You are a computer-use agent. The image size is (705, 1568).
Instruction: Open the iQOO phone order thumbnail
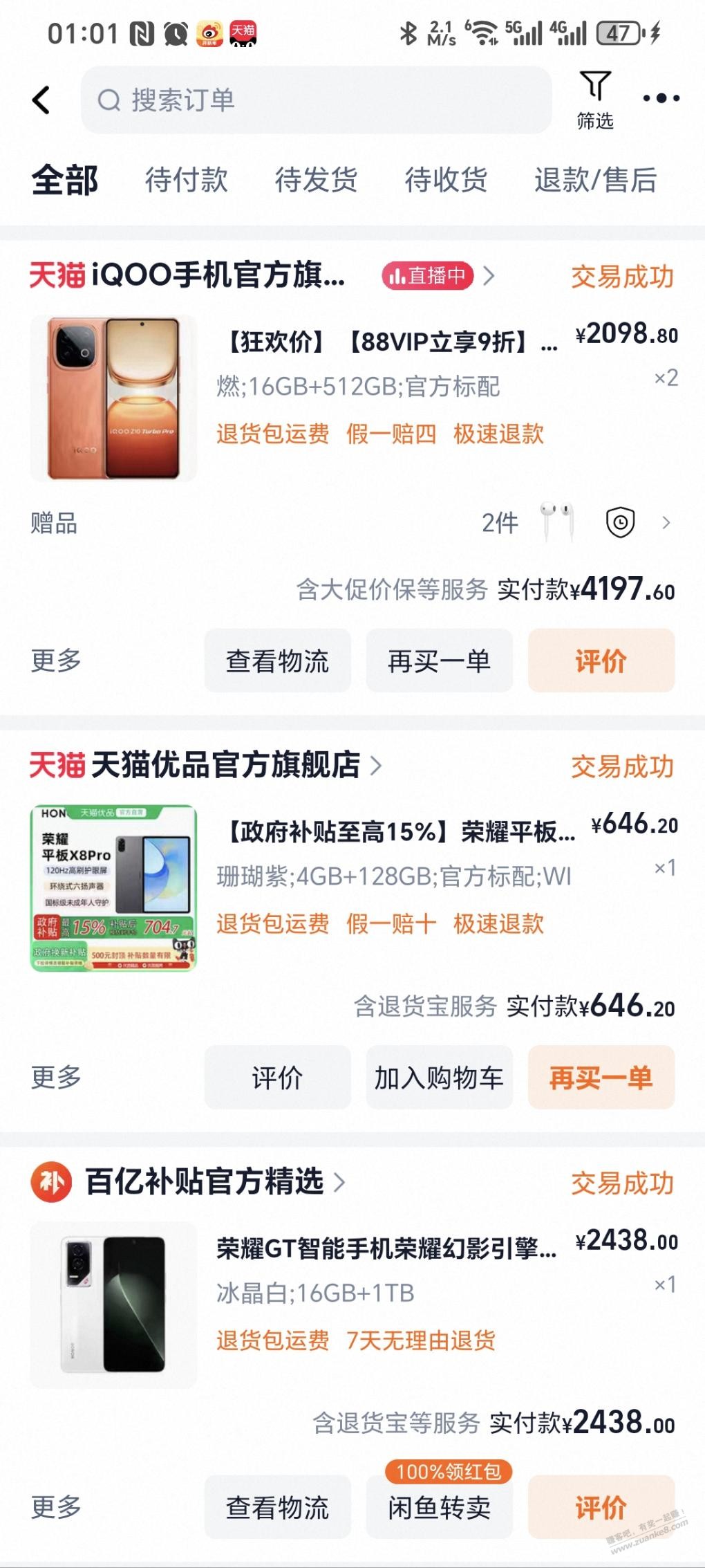pos(114,398)
